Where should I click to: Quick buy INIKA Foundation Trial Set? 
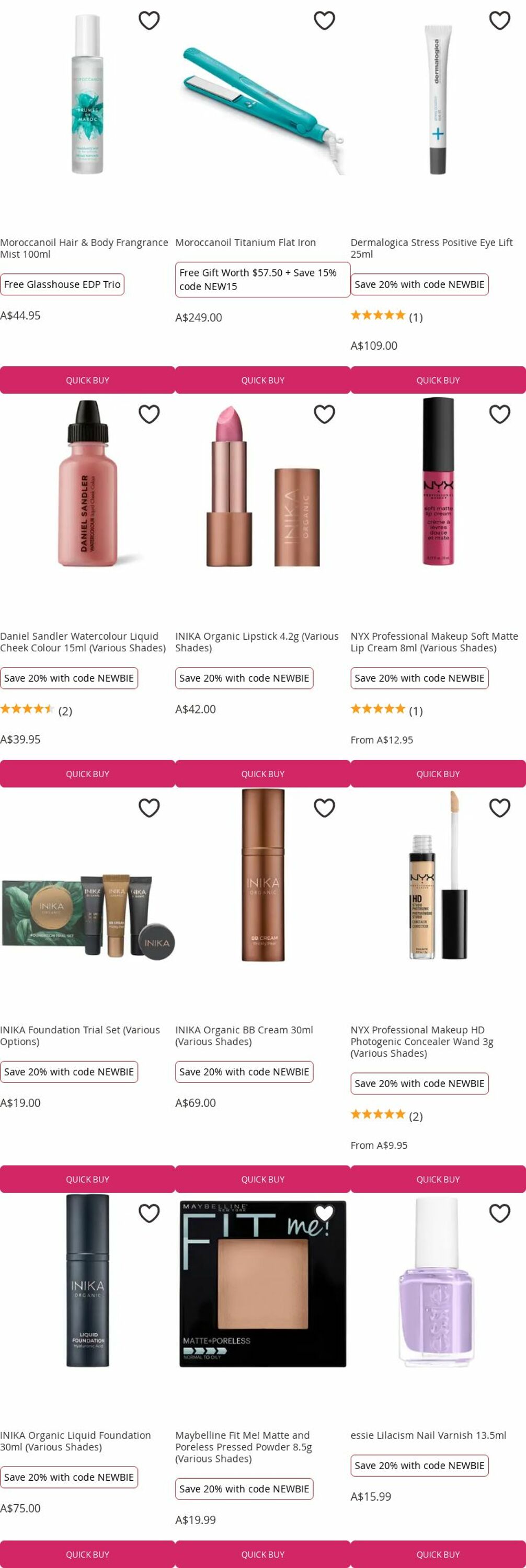pyautogui.click(x=87, y=1179)
